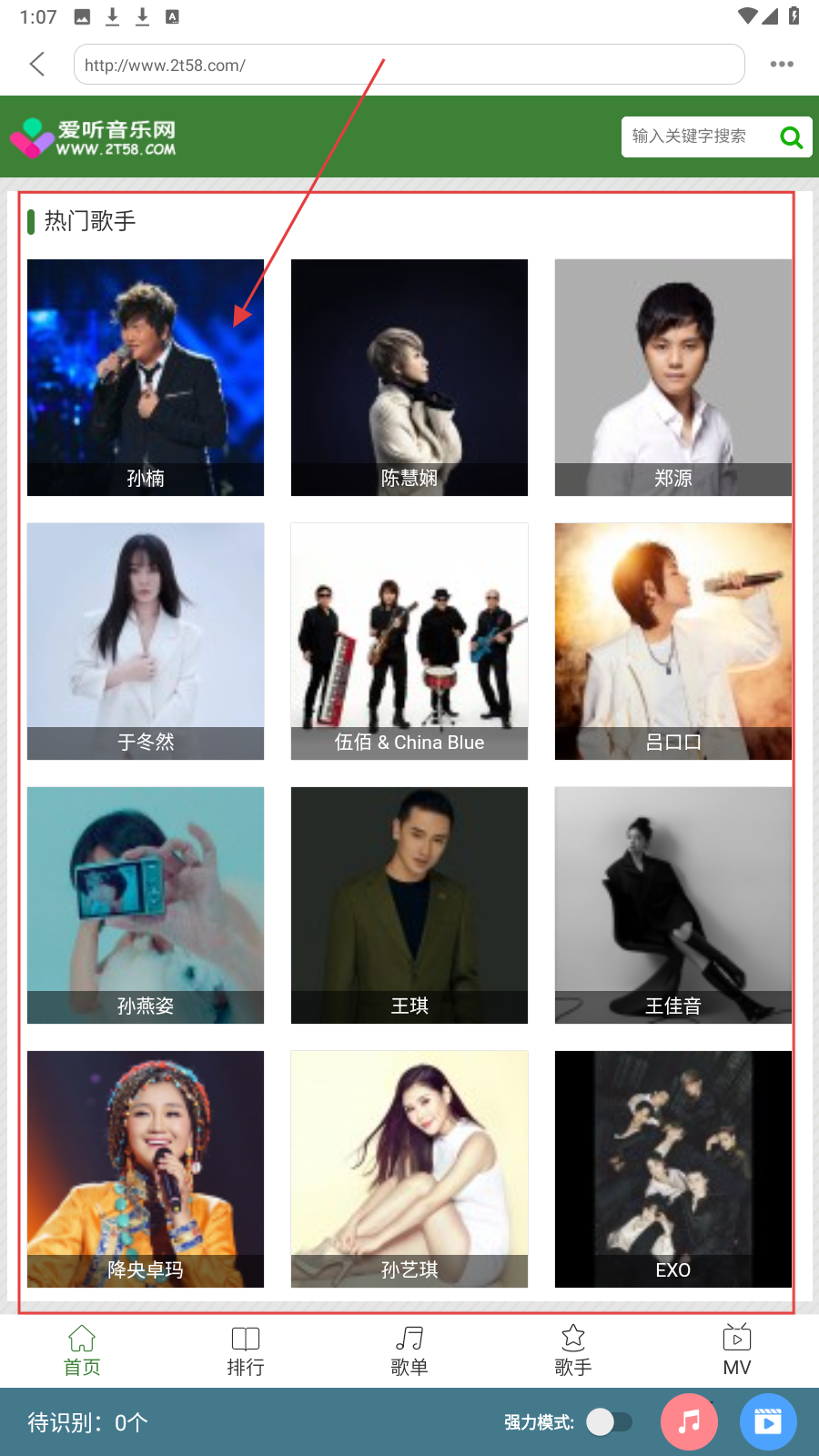
Task: Open singer 孙楠's page
Action: [146, 378]
